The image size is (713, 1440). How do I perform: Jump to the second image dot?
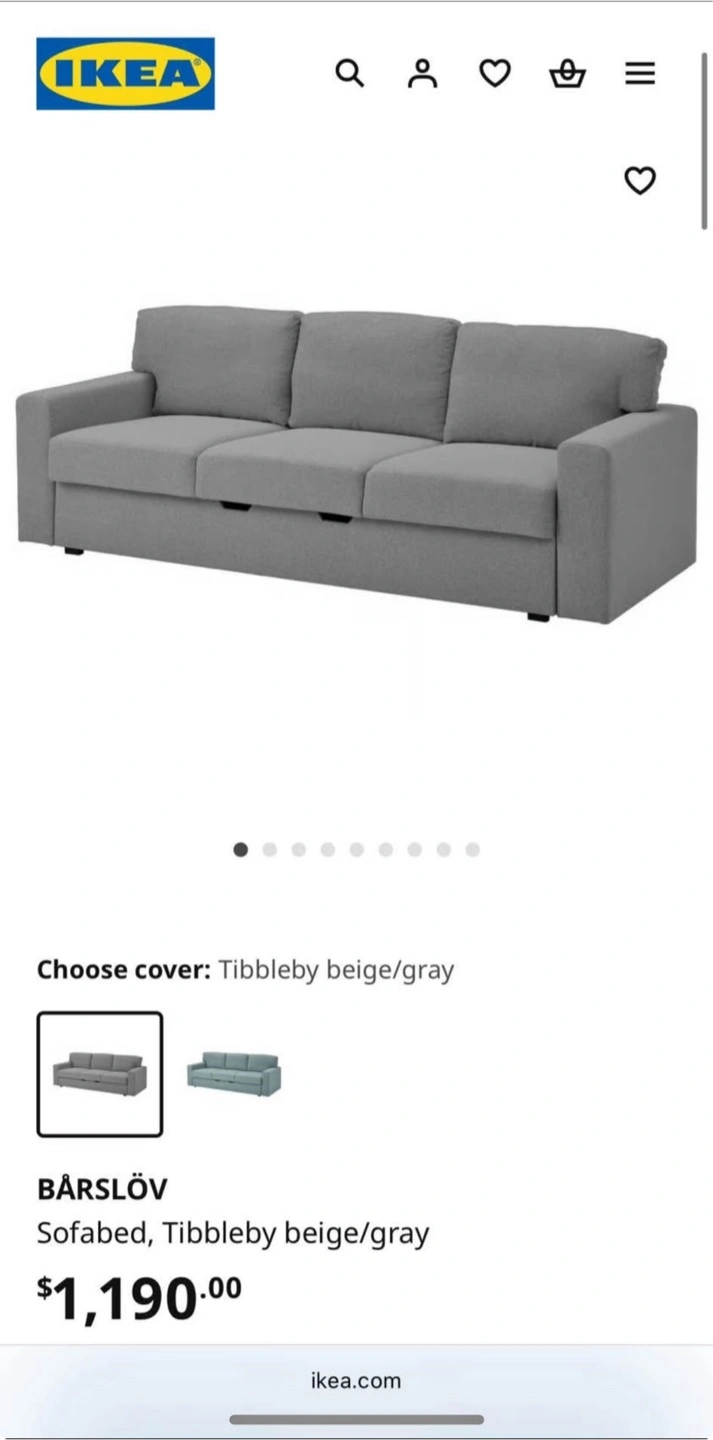(269, 850)
